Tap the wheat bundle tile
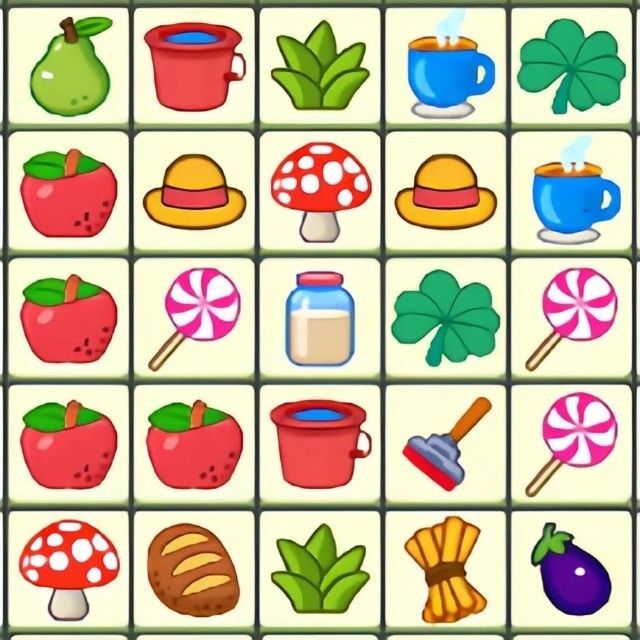Image resolution: width=640 pixels, height=640 pixels. tap(445, 569)
